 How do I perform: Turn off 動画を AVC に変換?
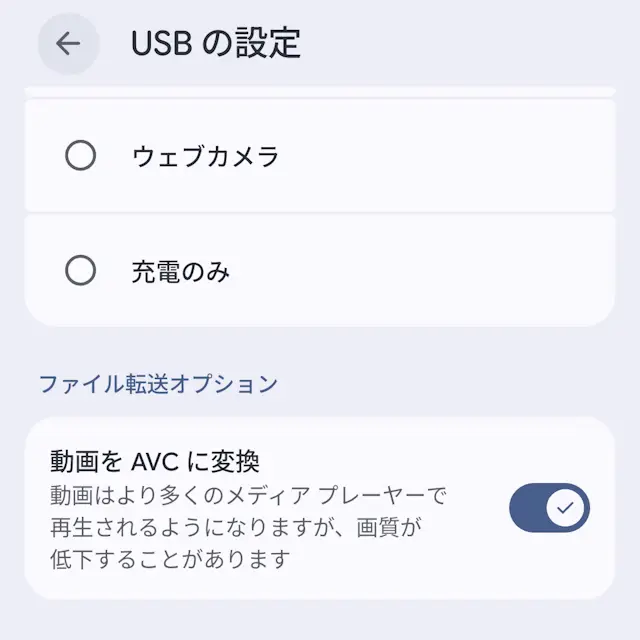549,508
